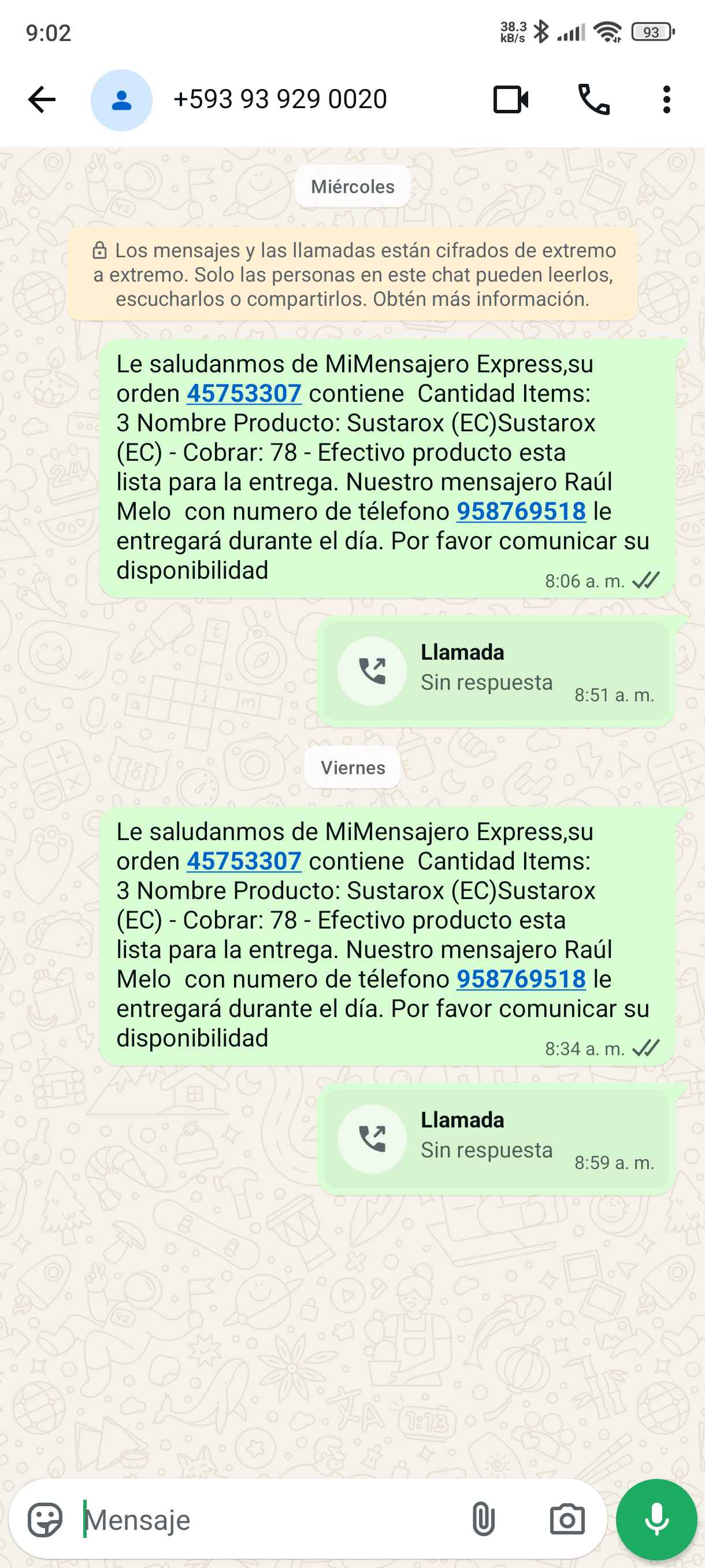Start a video call
This screenshot has height=1568, width=705.
(x=510, y=99)
